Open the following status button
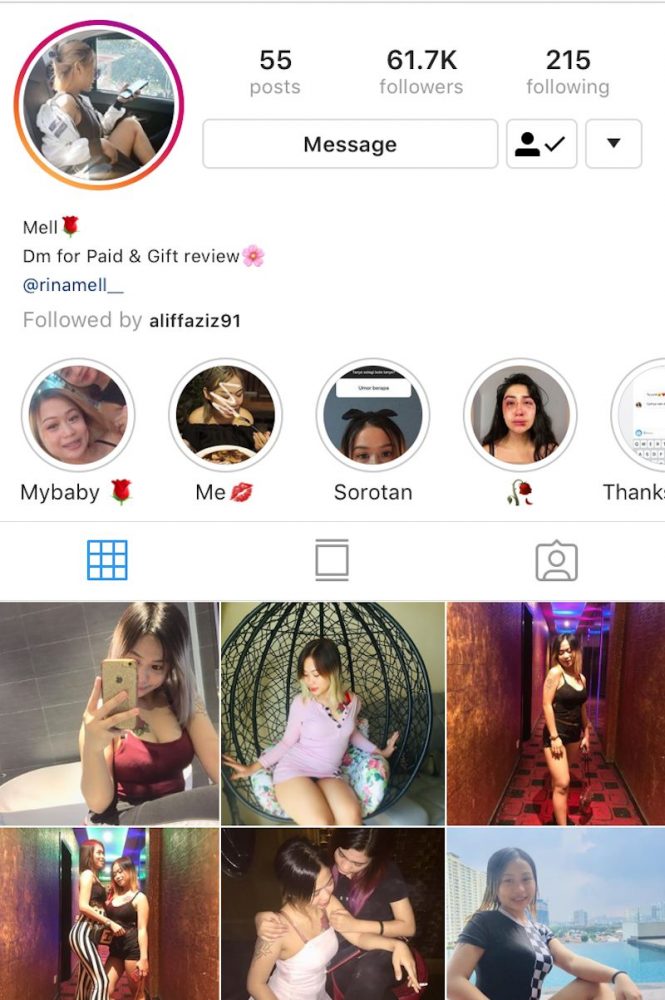 point(541,144)
